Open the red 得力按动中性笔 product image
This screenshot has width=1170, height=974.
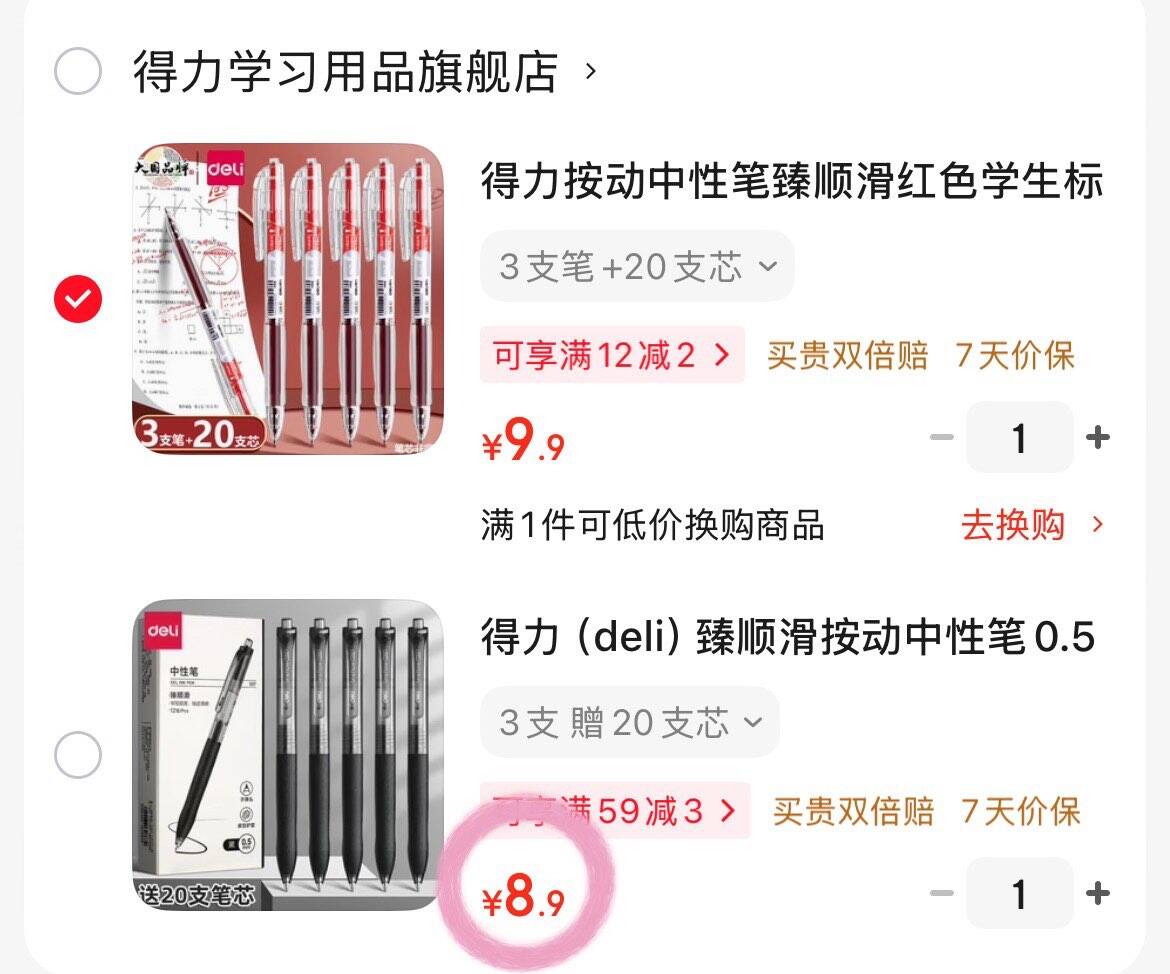288,299
